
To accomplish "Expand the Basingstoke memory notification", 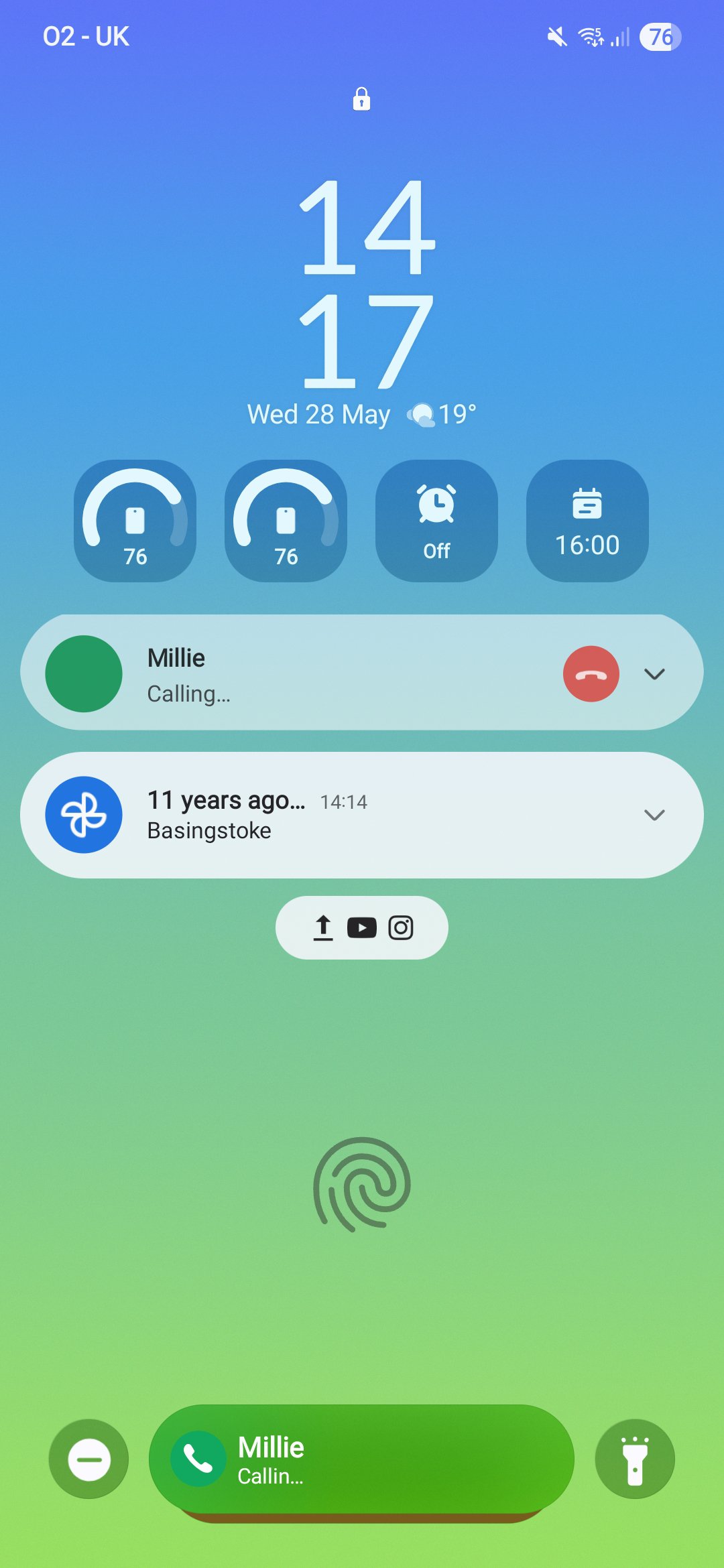I will (x=654, y=815).
